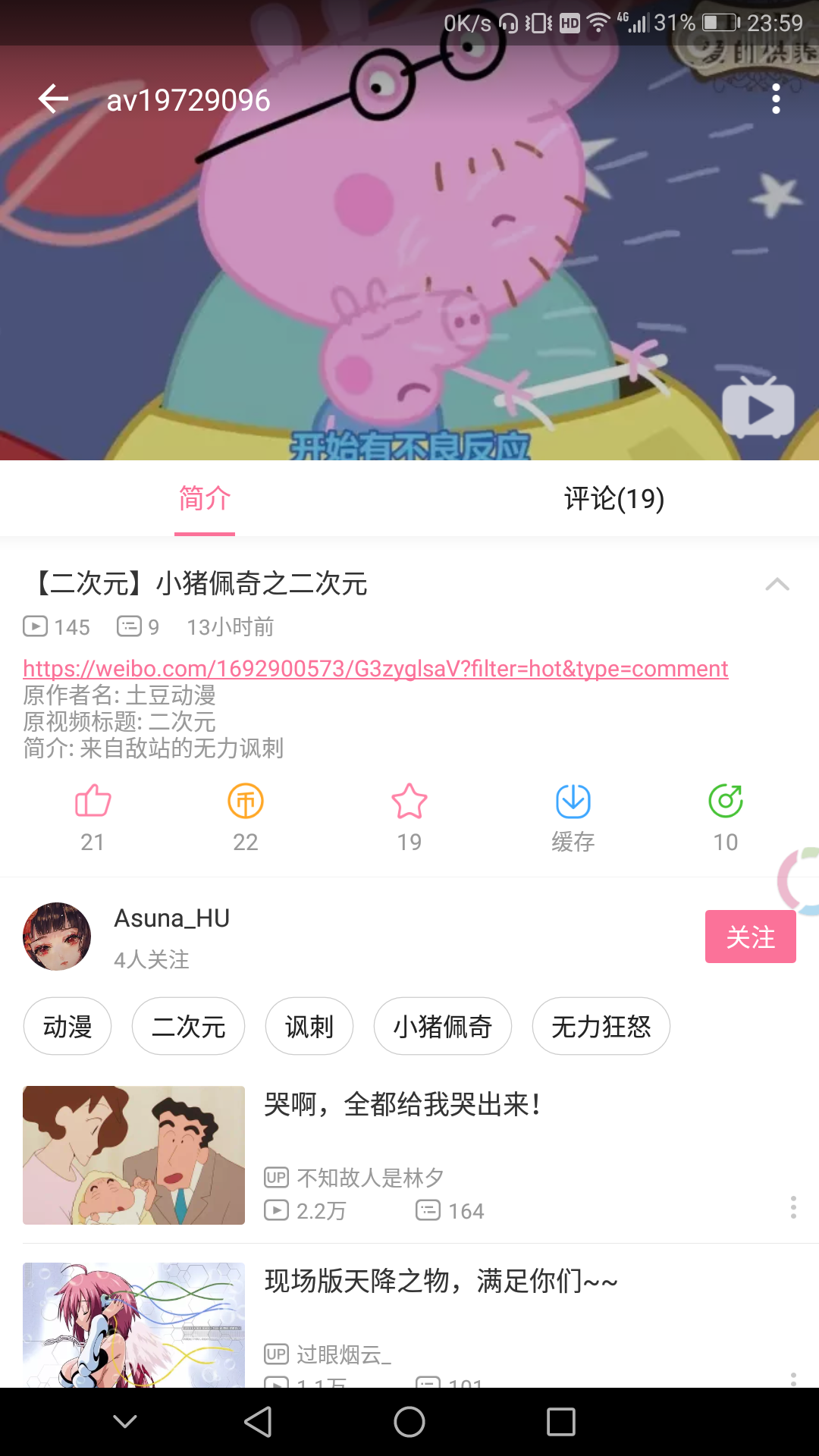Give a coin to this video
This screenshot has width=819, height=1456.
246,802
